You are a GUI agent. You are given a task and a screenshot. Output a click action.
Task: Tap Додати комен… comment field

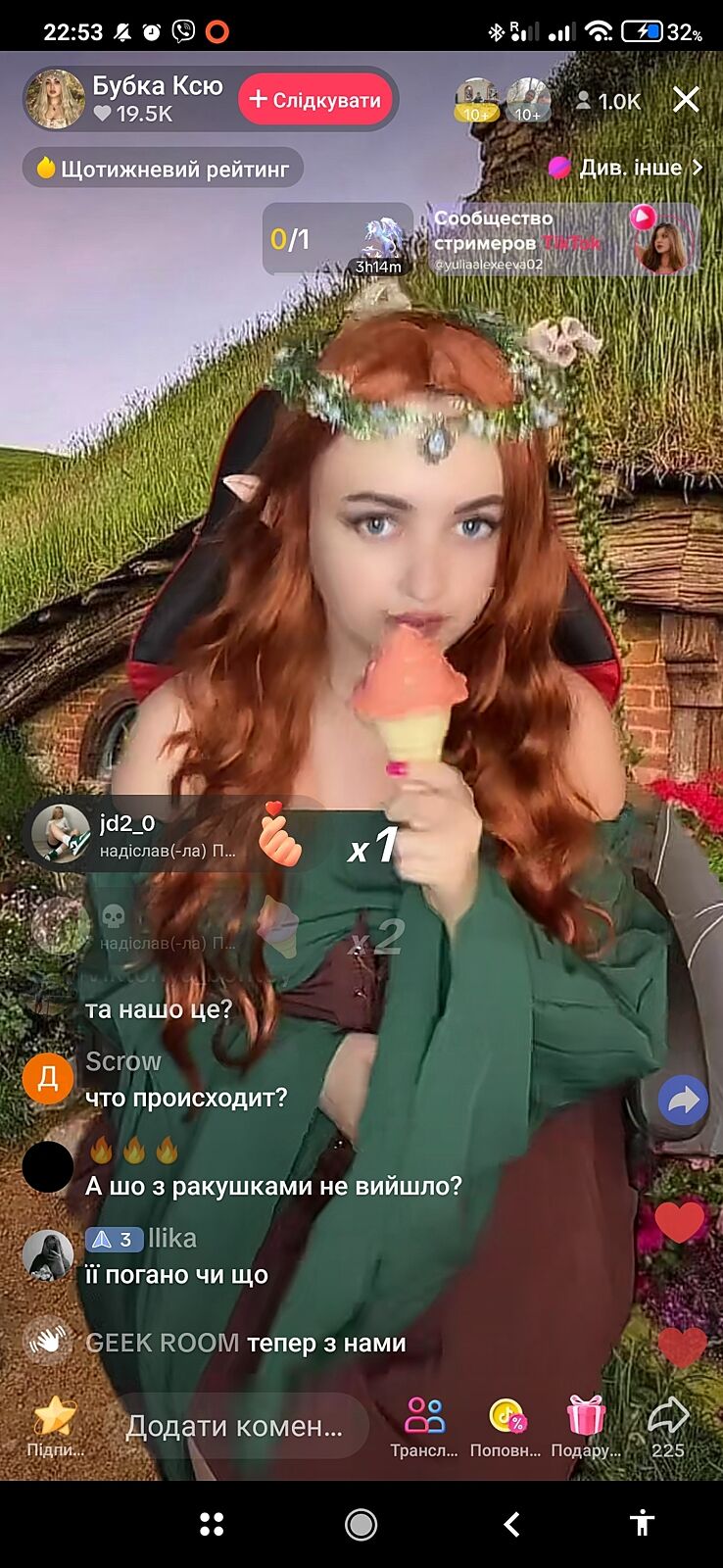(x=234, y=1426)
